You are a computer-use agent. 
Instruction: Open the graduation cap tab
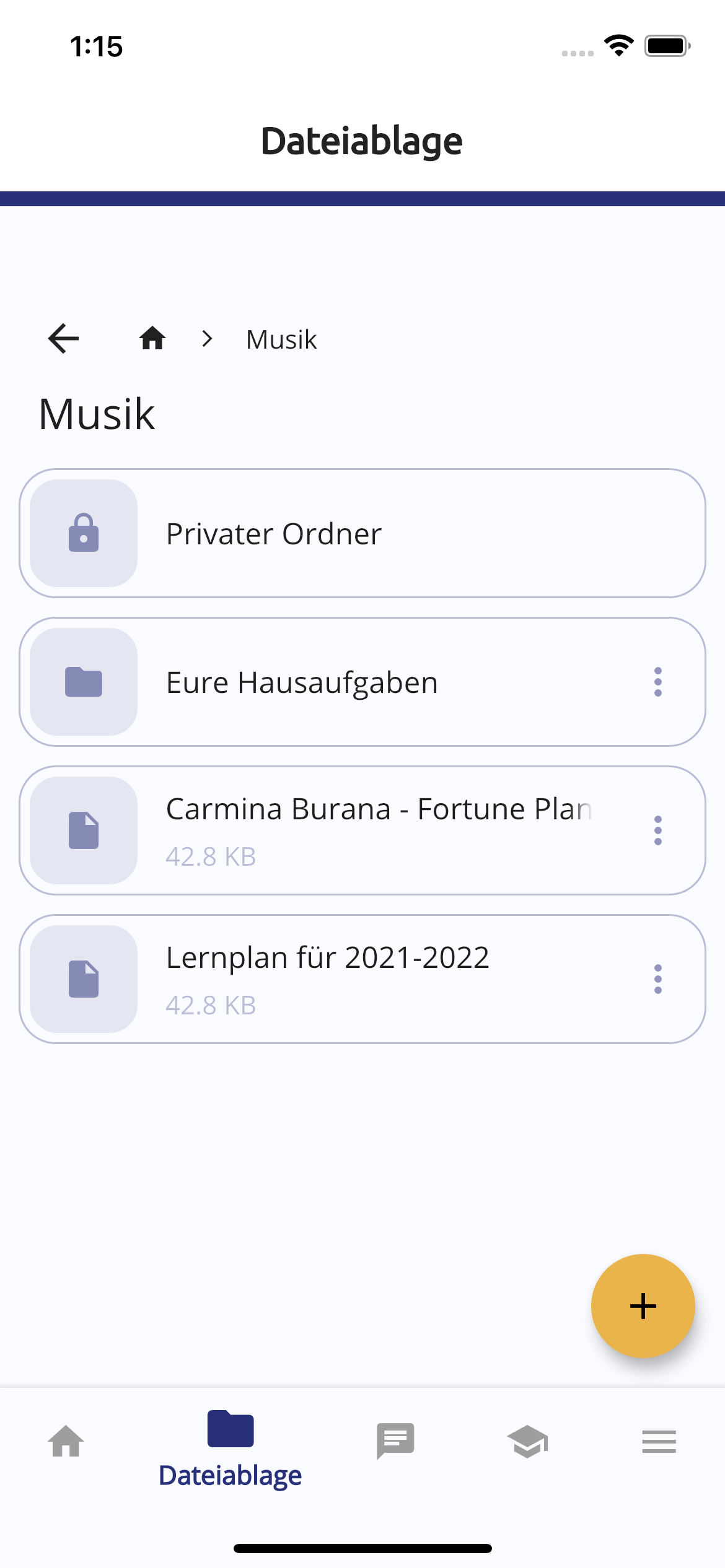527,1441
